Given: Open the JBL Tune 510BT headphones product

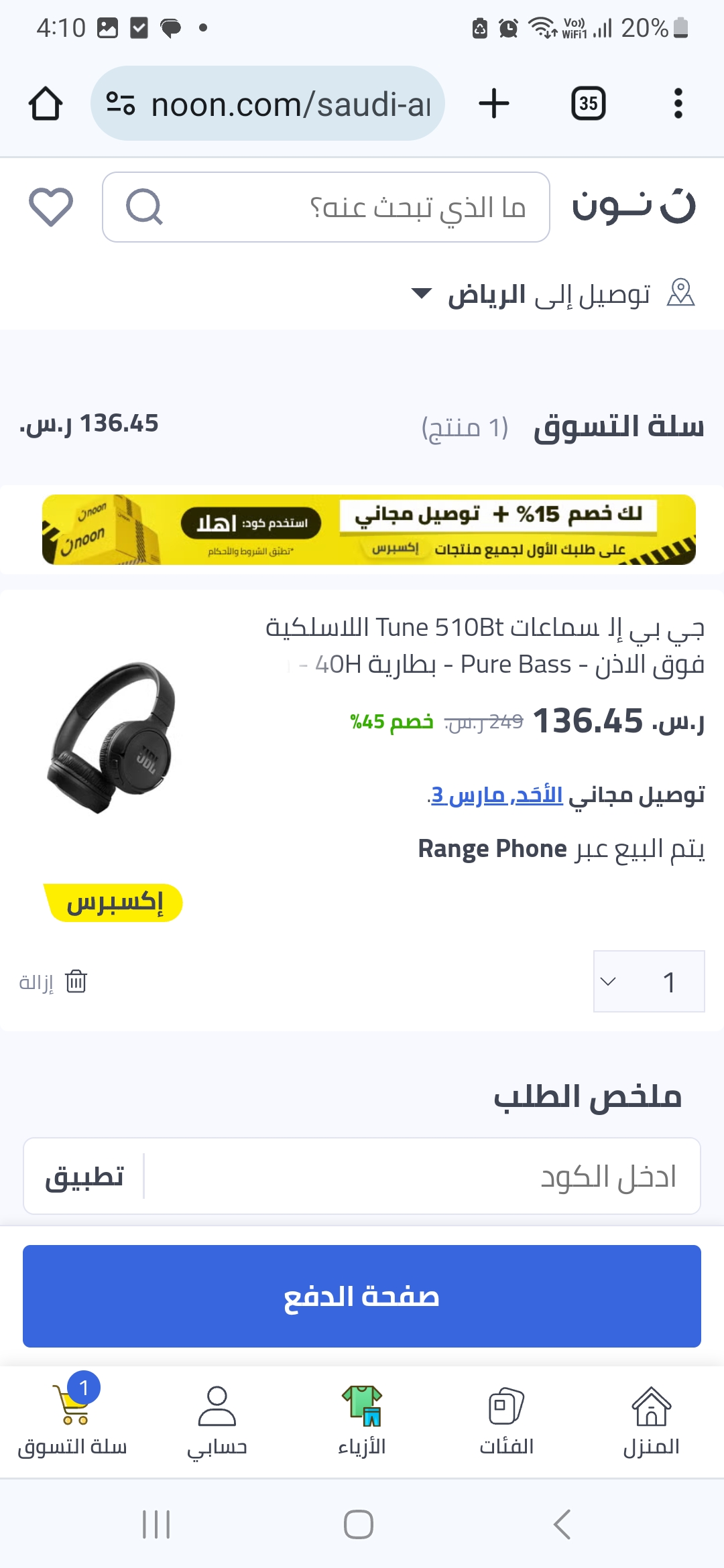Looking at the screenshot, I should pos(485,646).
